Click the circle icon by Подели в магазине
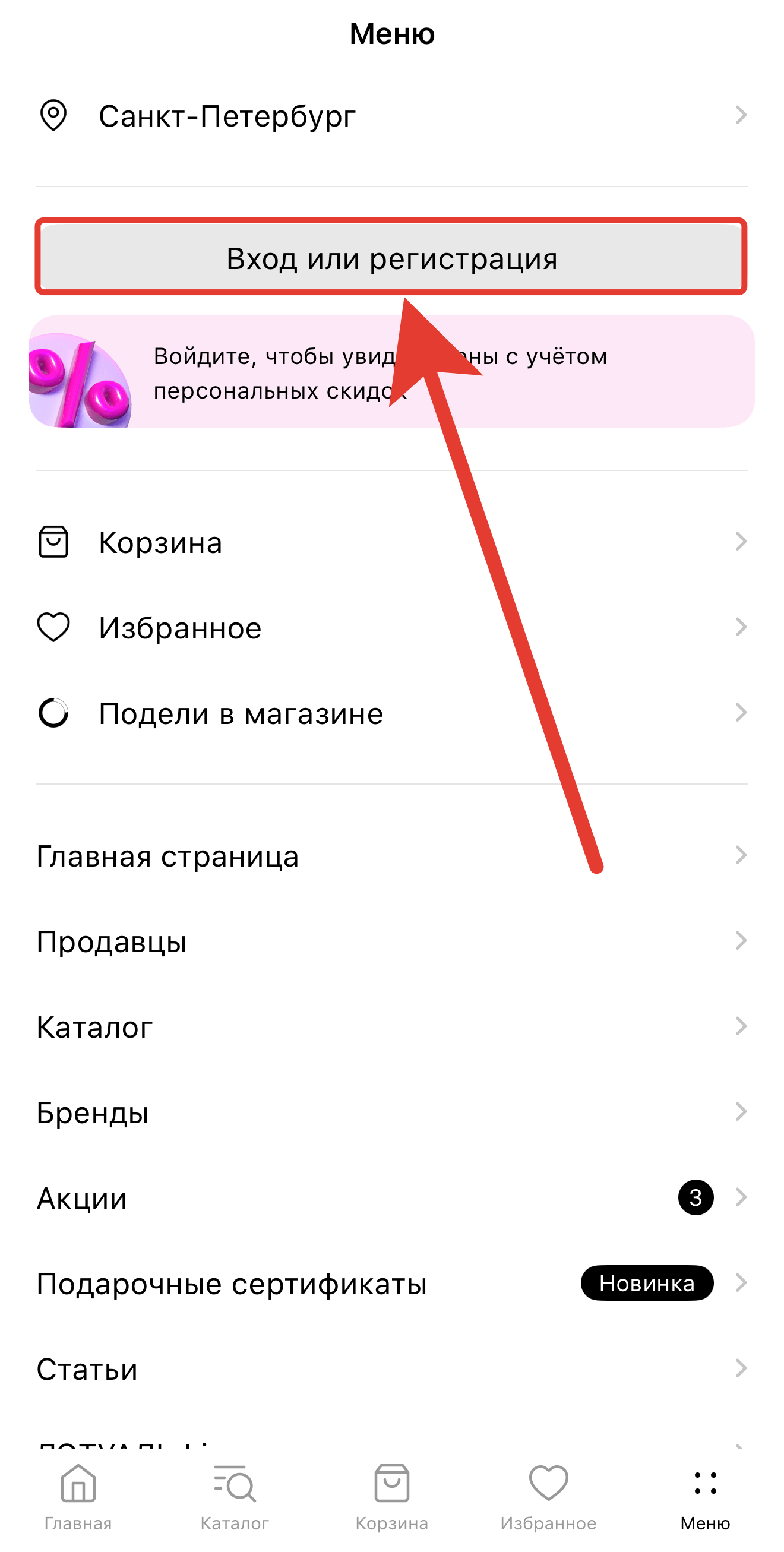The width and height of the screenshot is (784, 1552). [53, 713]
